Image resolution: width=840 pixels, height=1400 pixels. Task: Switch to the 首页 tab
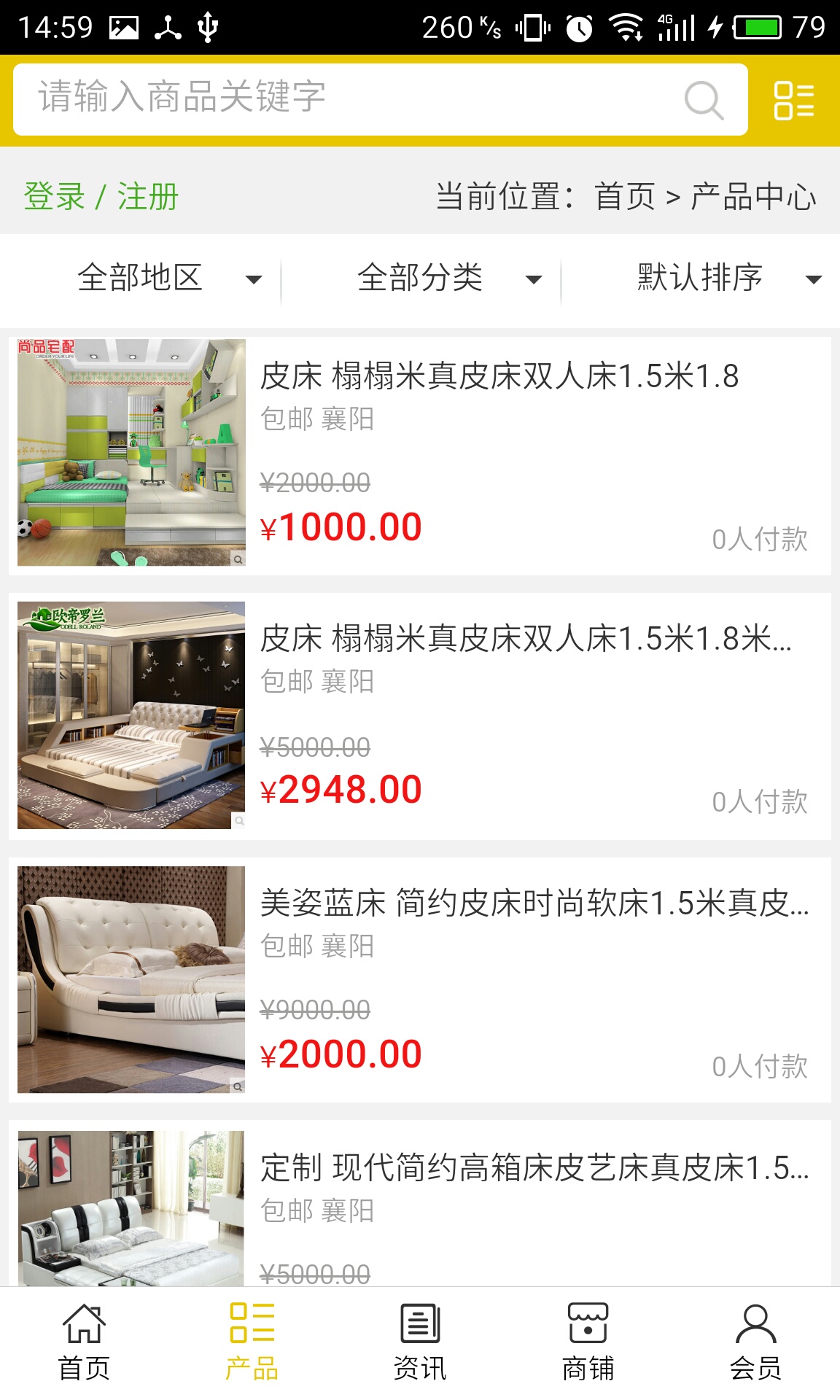tap(84, 1343)
